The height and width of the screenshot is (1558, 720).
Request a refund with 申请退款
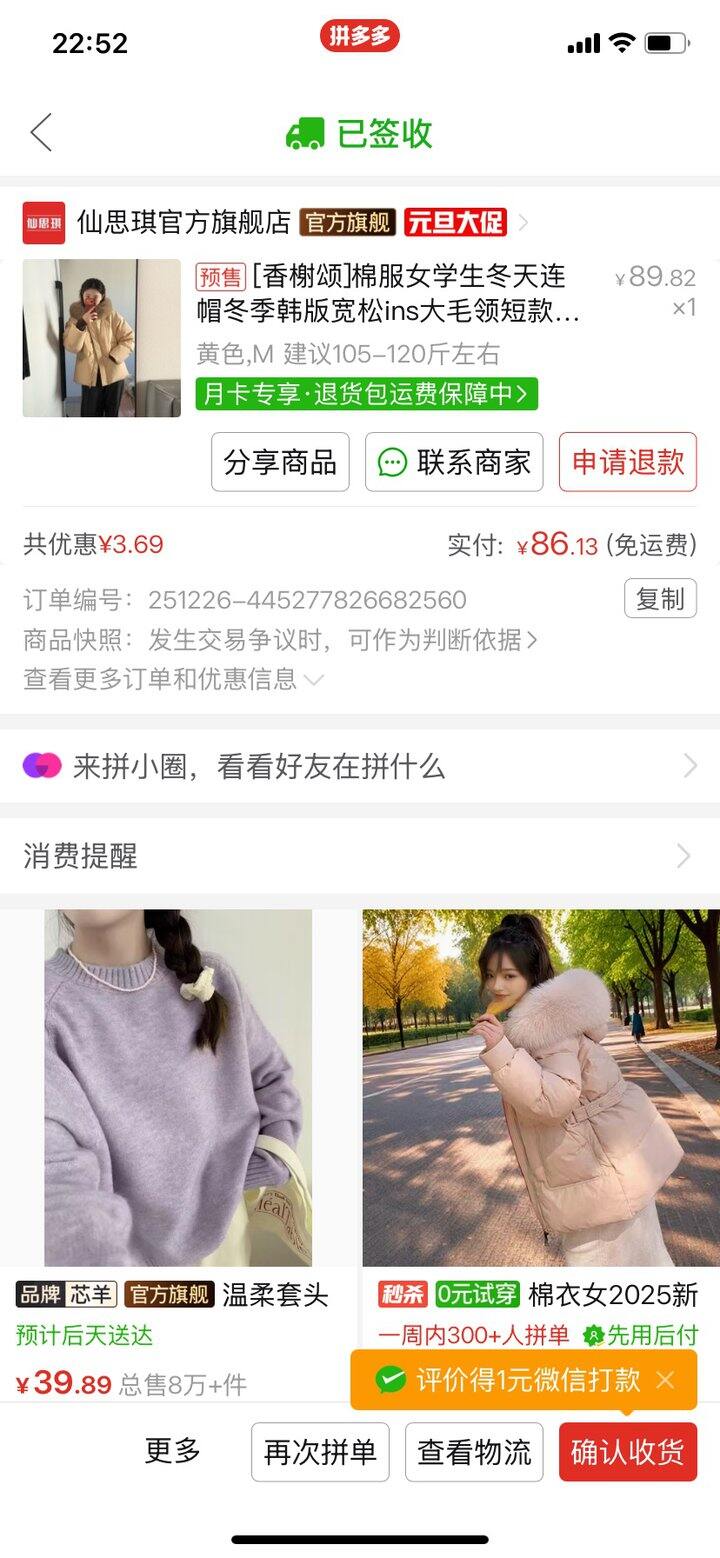627,462
